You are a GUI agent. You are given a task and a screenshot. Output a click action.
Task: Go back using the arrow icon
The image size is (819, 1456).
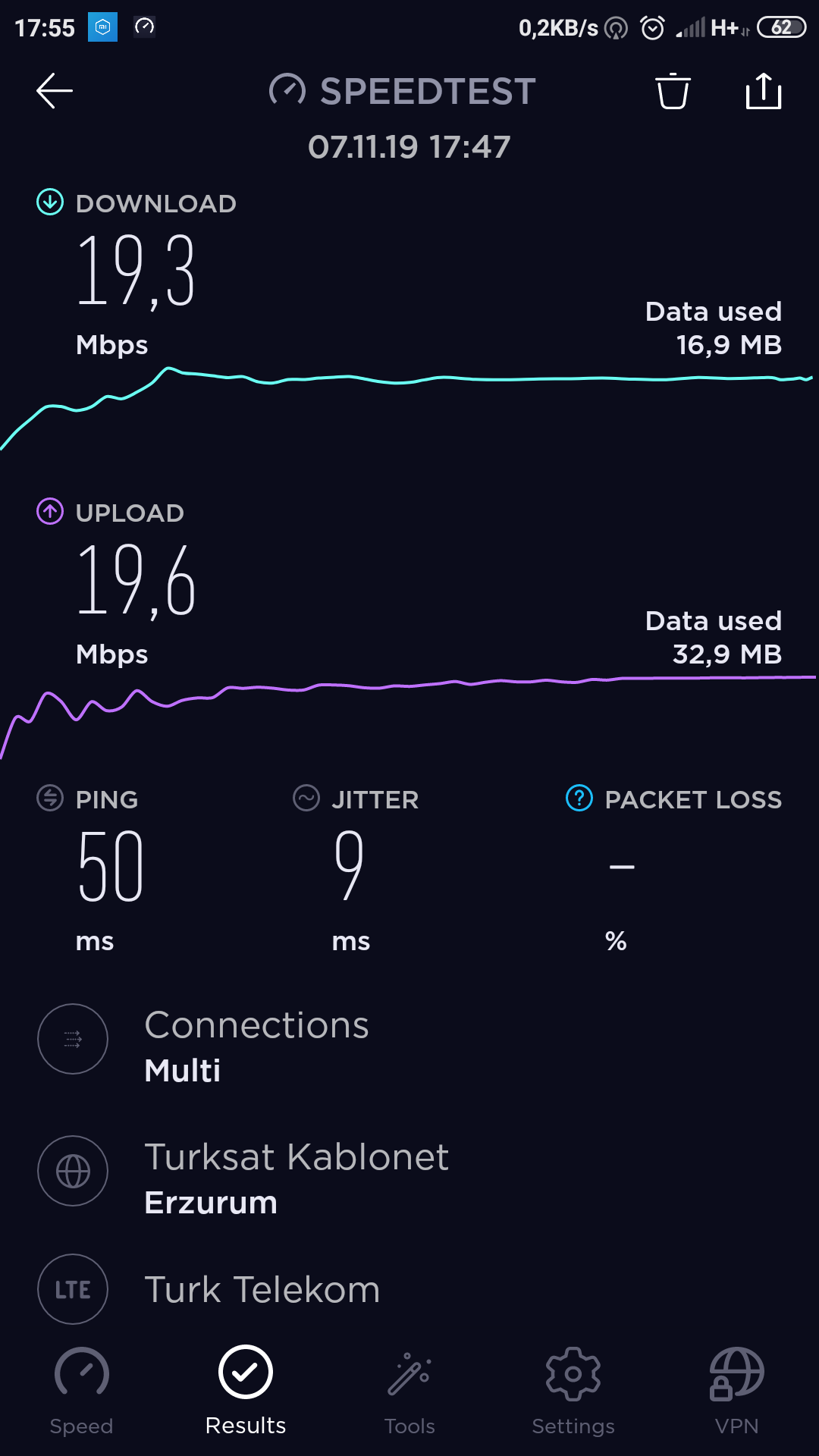click(x=55, y=91)
